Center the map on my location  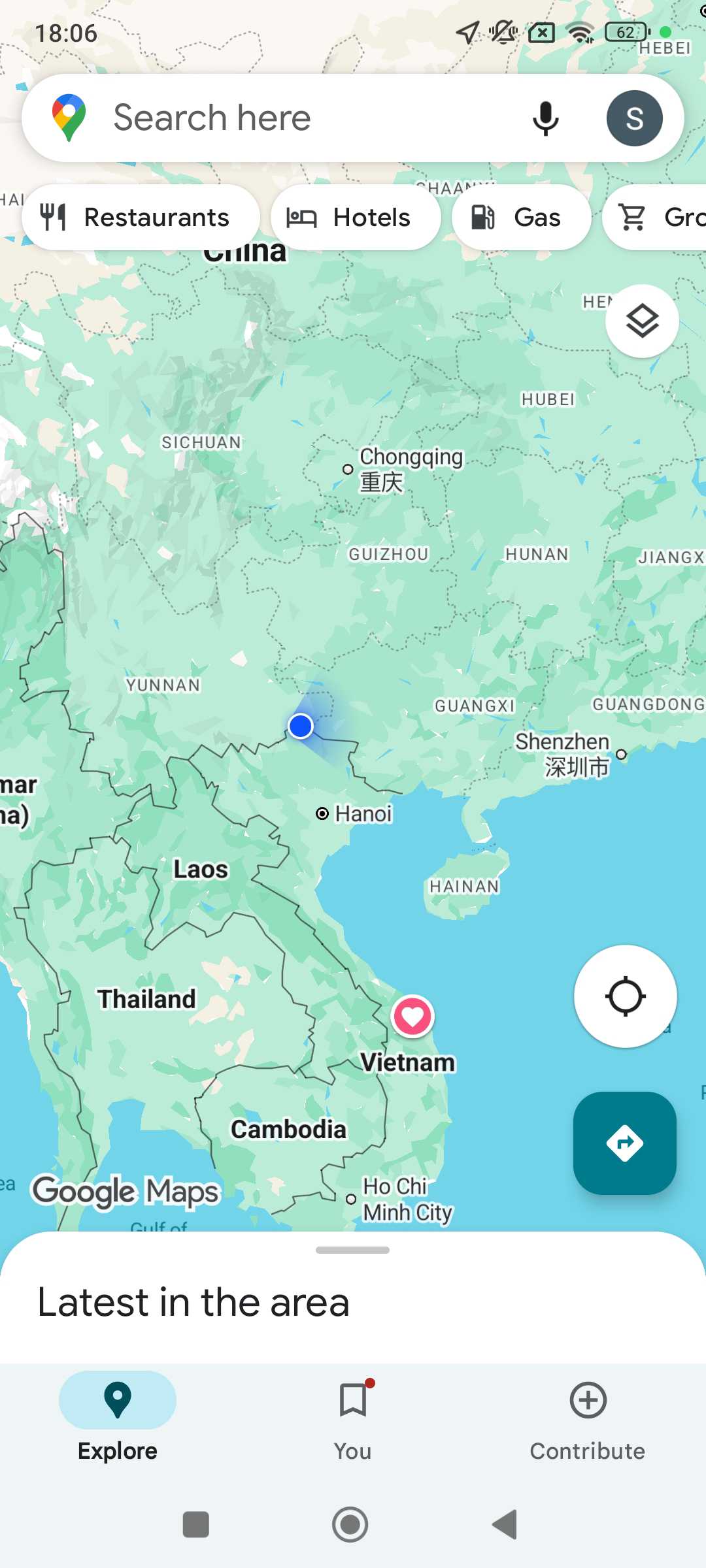[625, 996]
